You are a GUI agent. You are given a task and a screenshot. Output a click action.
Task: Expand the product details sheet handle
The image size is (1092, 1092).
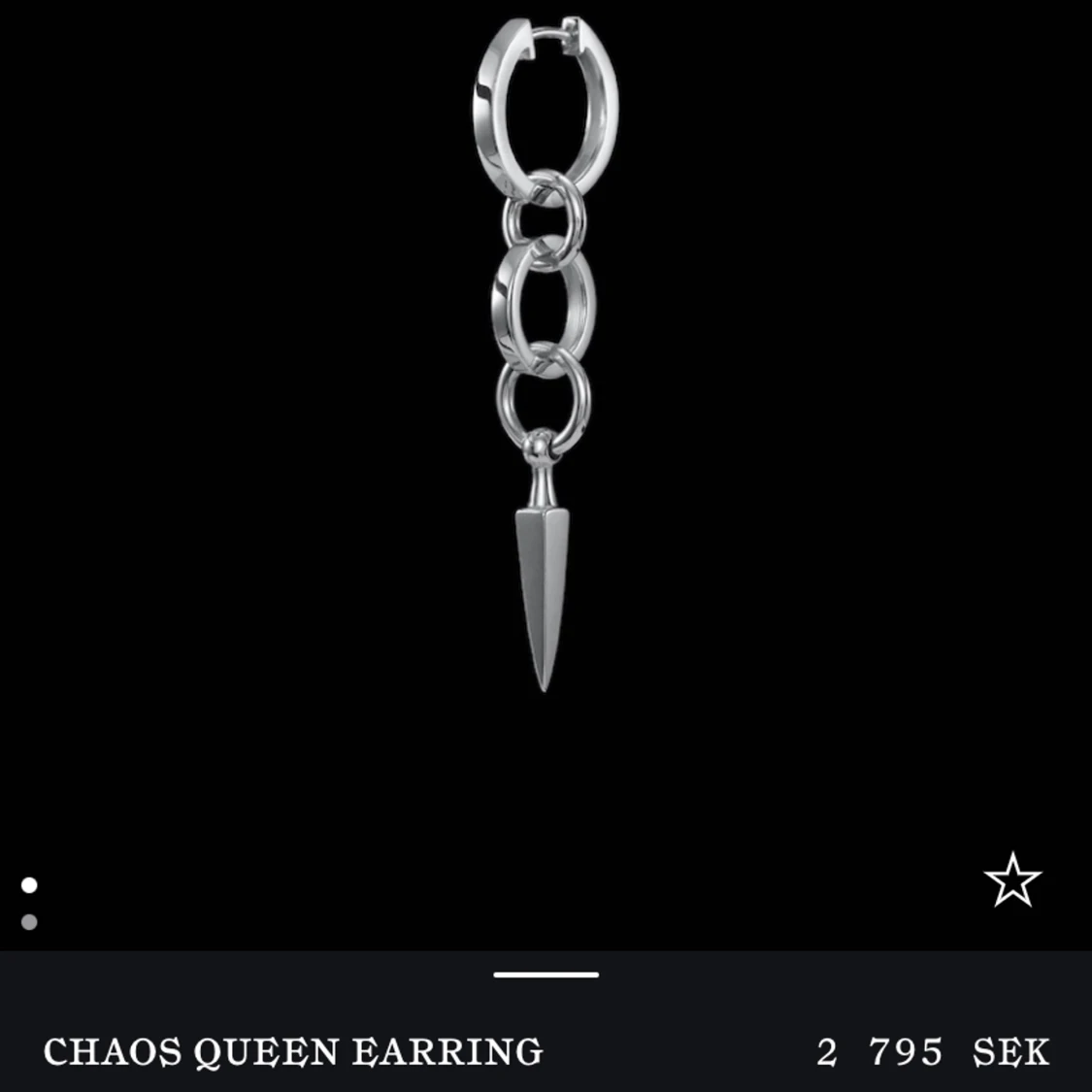pos(546,974)
